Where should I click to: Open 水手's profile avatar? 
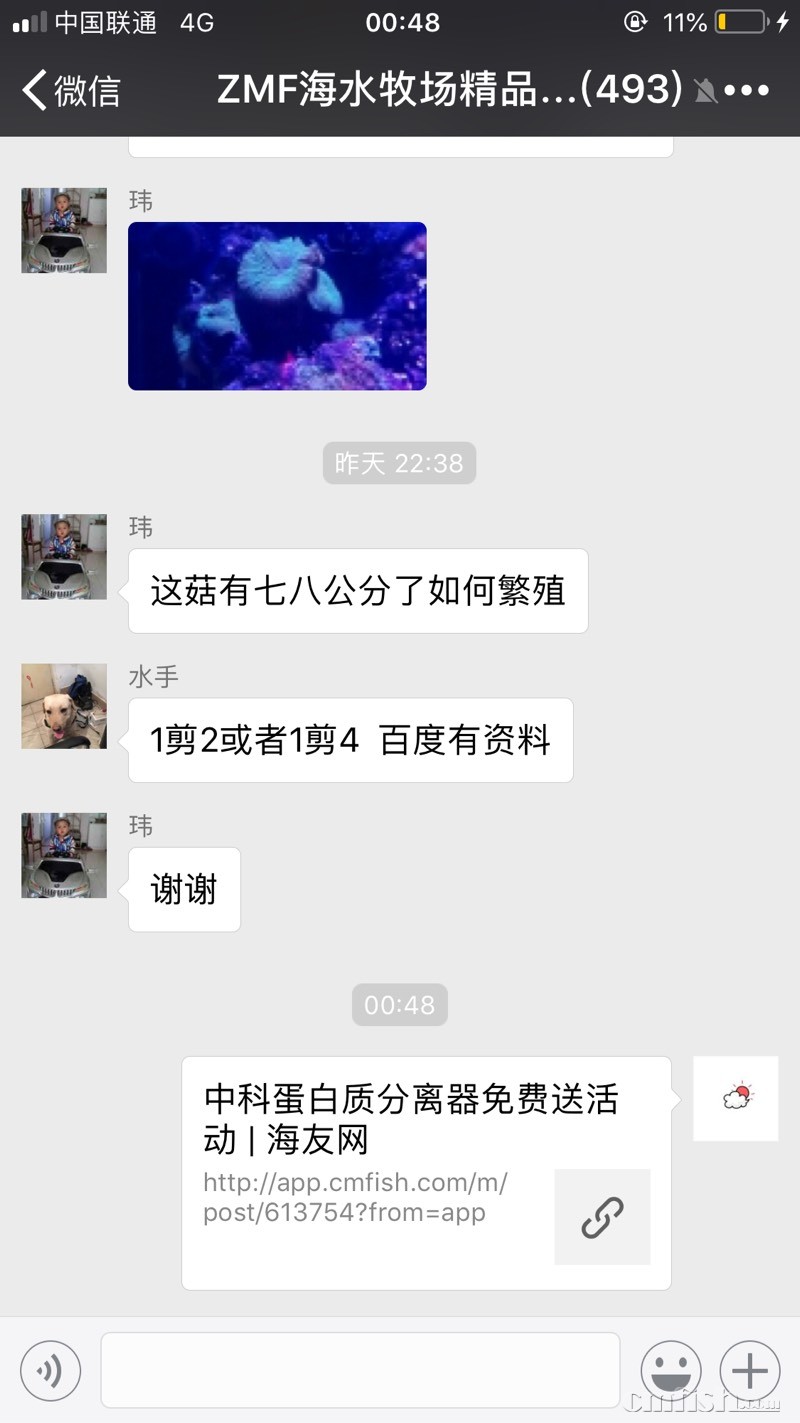64,706
